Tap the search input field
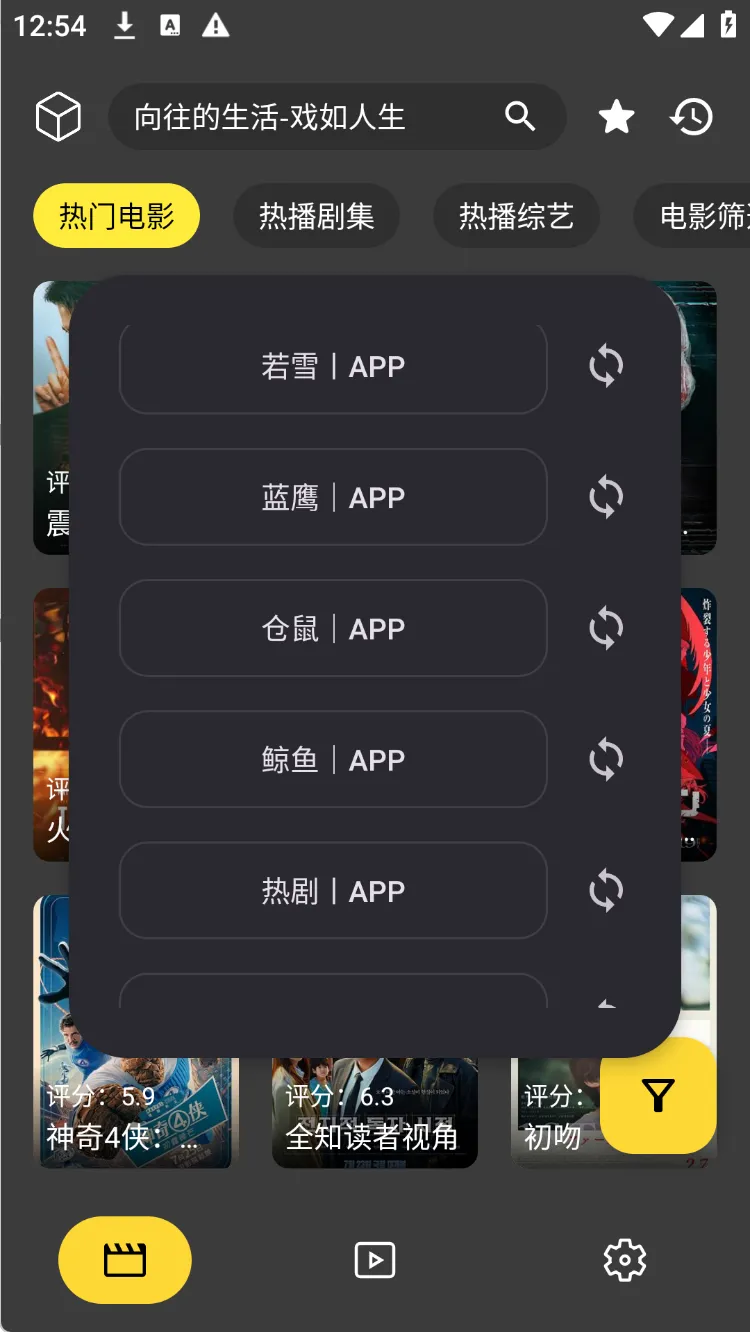750x1332 pixels. click(300, 117)
